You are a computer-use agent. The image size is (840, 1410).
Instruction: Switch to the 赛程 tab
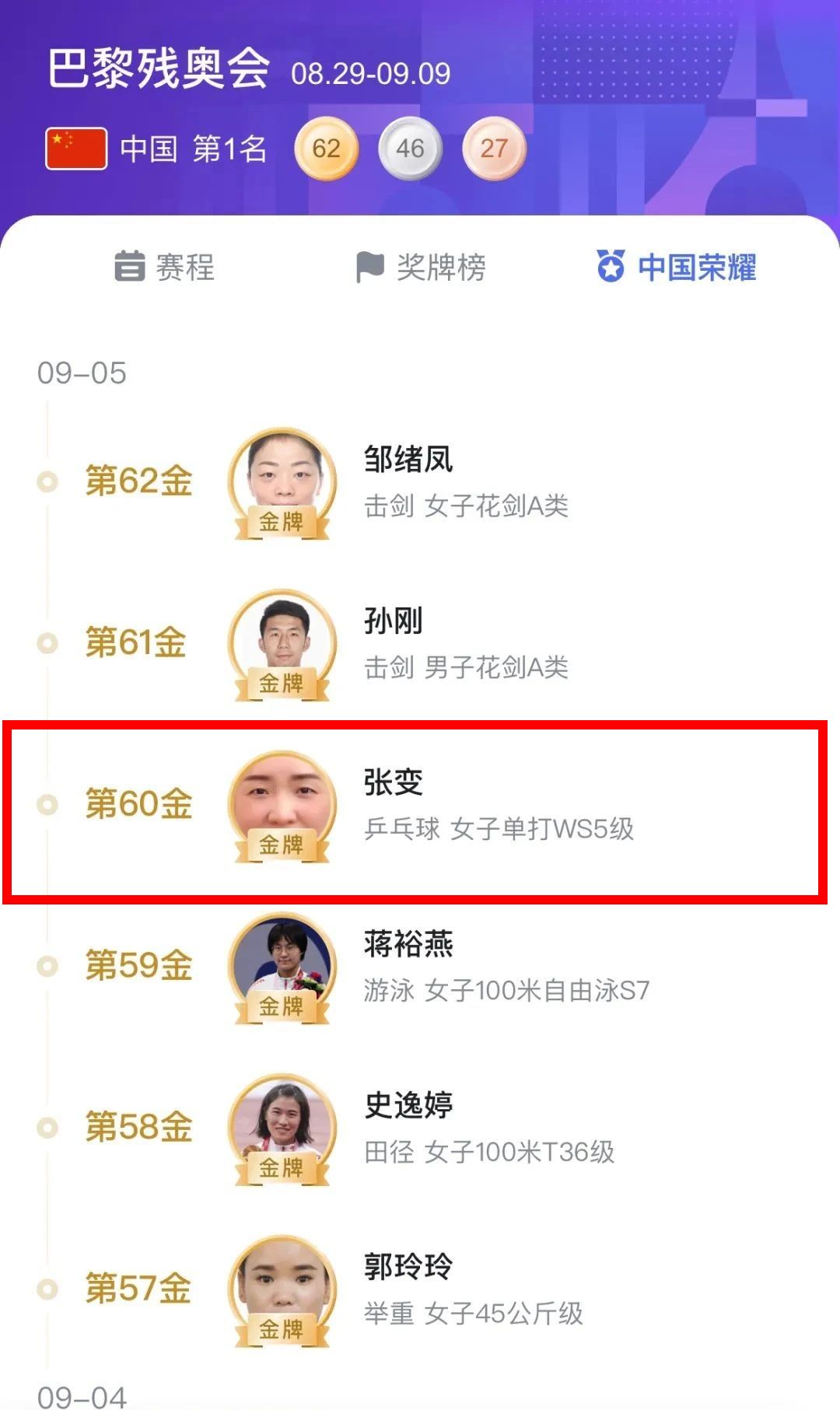point(165,267)
